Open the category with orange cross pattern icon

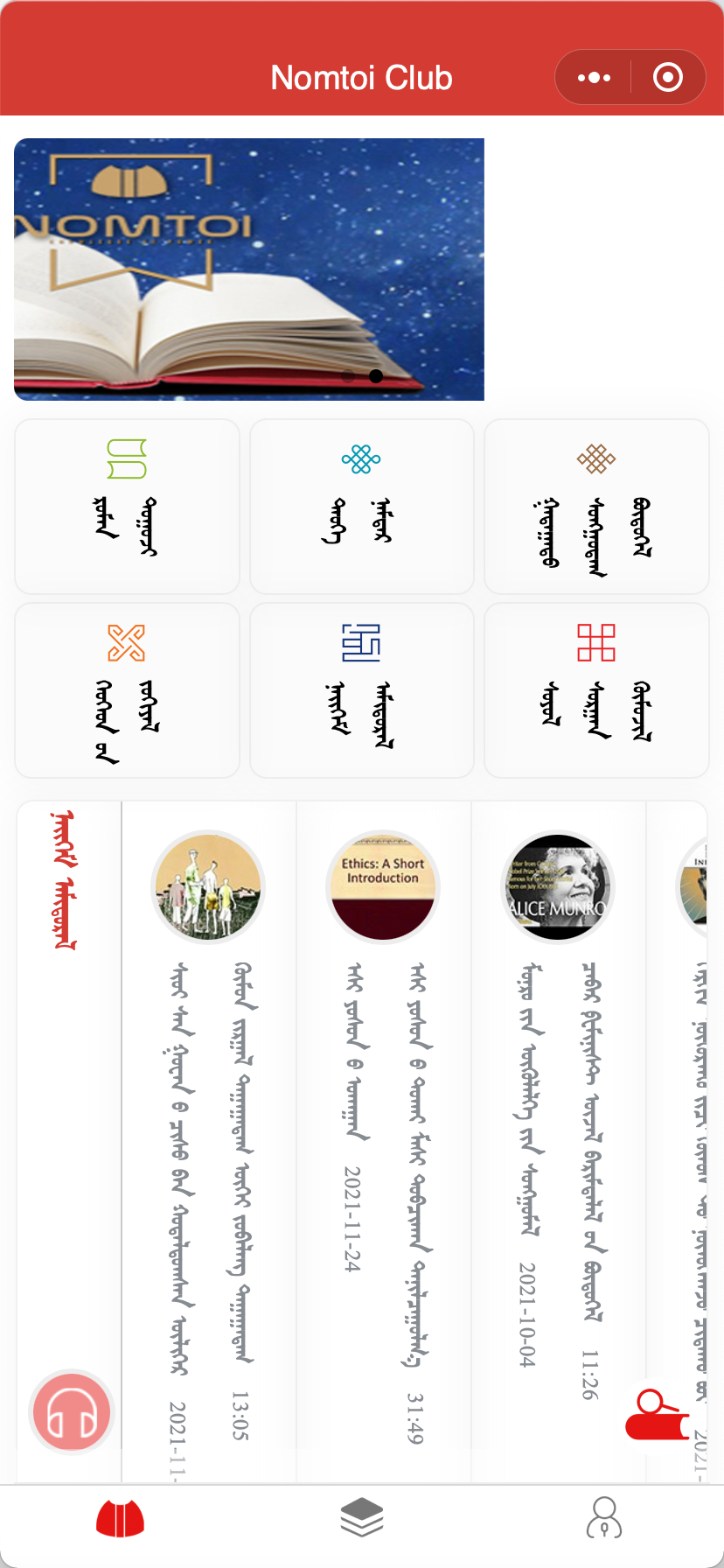[127, 690]
